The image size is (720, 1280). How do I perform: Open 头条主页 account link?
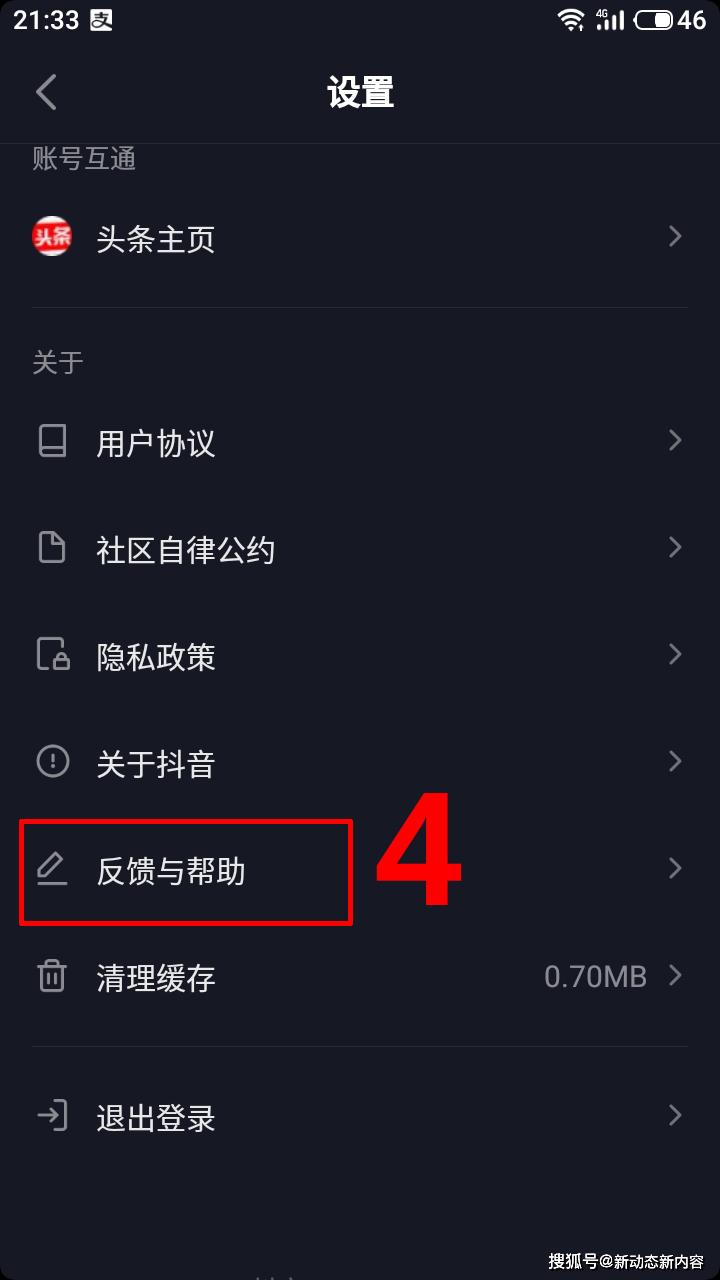[360, 238]
